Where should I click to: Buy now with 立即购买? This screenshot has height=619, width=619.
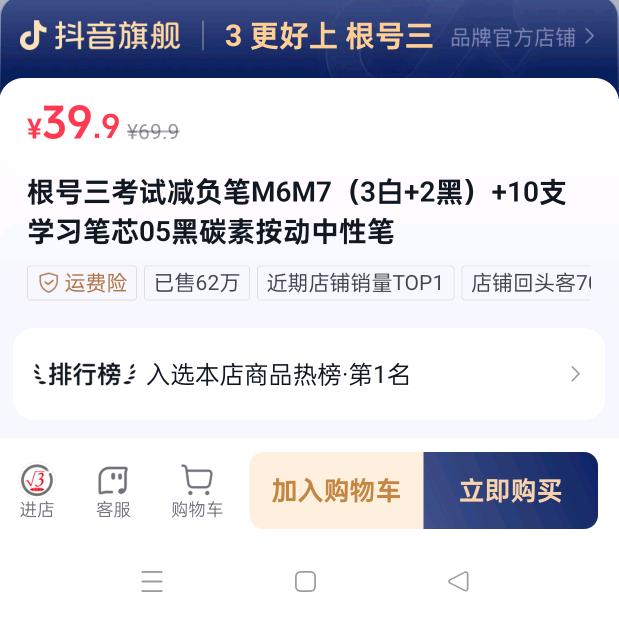510,490
